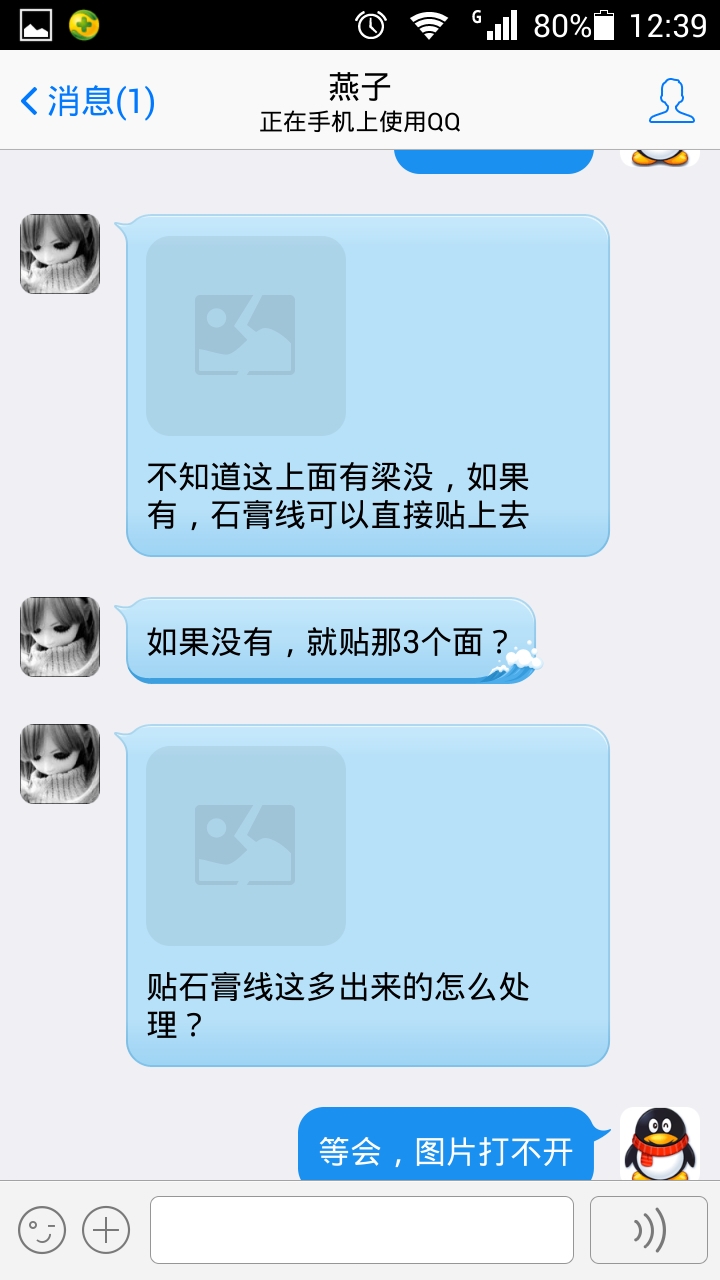Viewport: 720px width, 1280px height.
Task: Open the plus attachment menu
Action: (x=106, y=1229)
